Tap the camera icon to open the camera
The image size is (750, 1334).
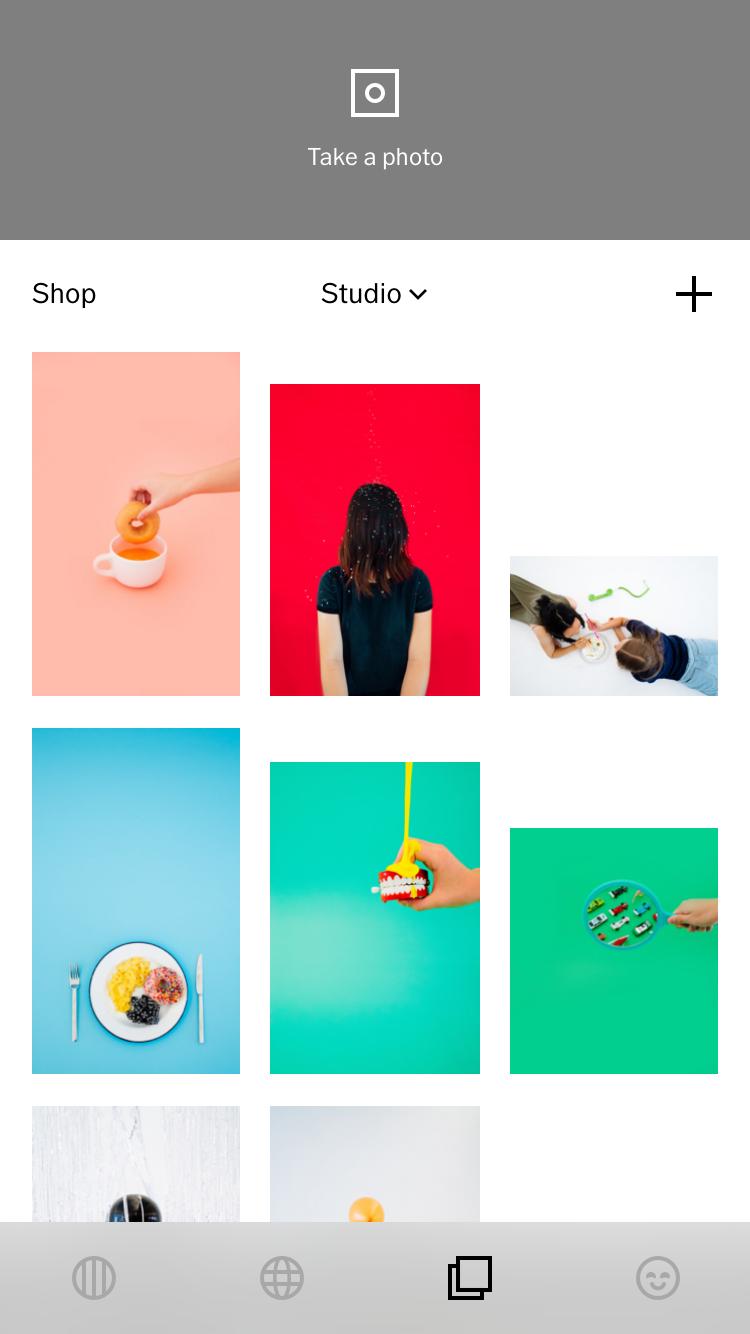coord(375,92)
